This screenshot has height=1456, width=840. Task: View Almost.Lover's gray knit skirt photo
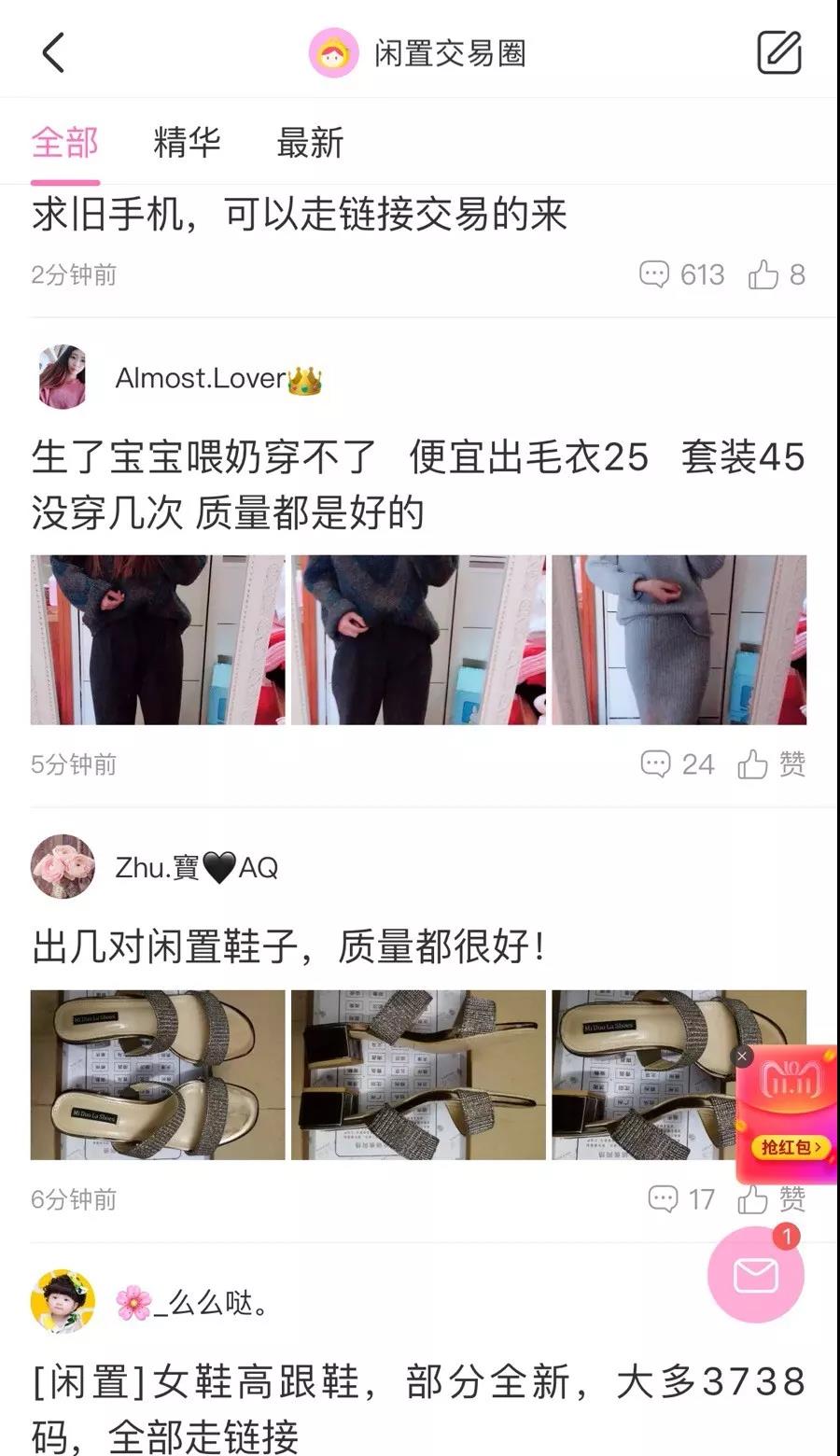click(x=679, y=640)
